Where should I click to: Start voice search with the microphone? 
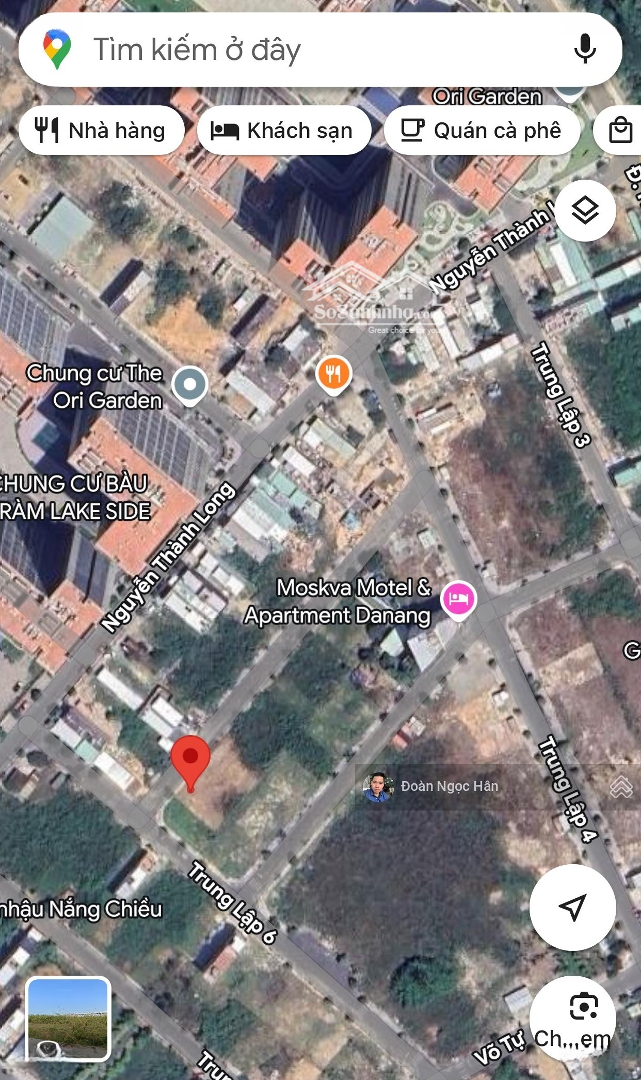585,49
